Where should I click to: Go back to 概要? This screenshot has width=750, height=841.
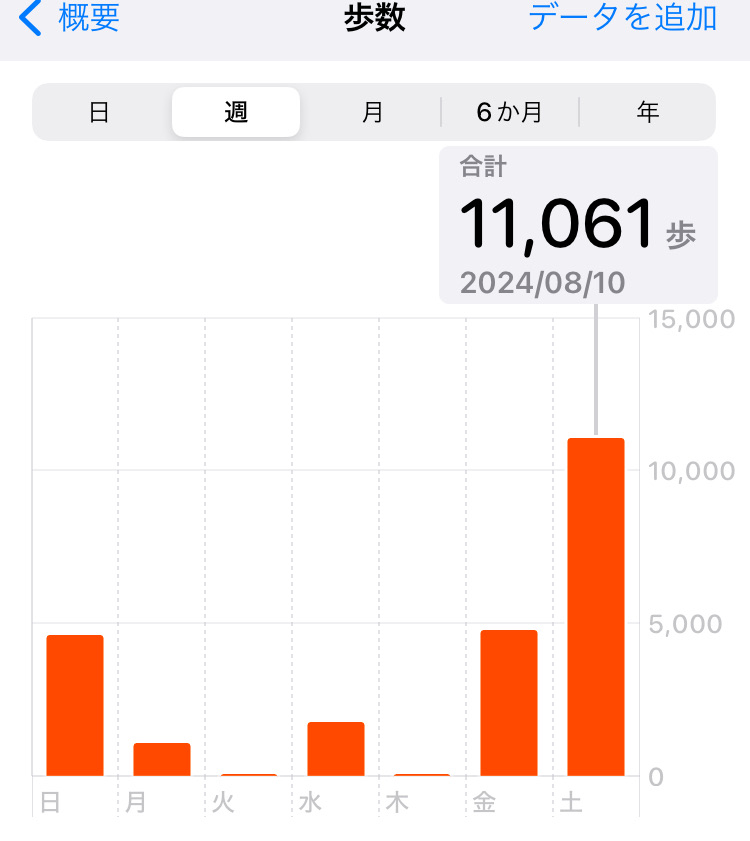click(x=70, y=18)
